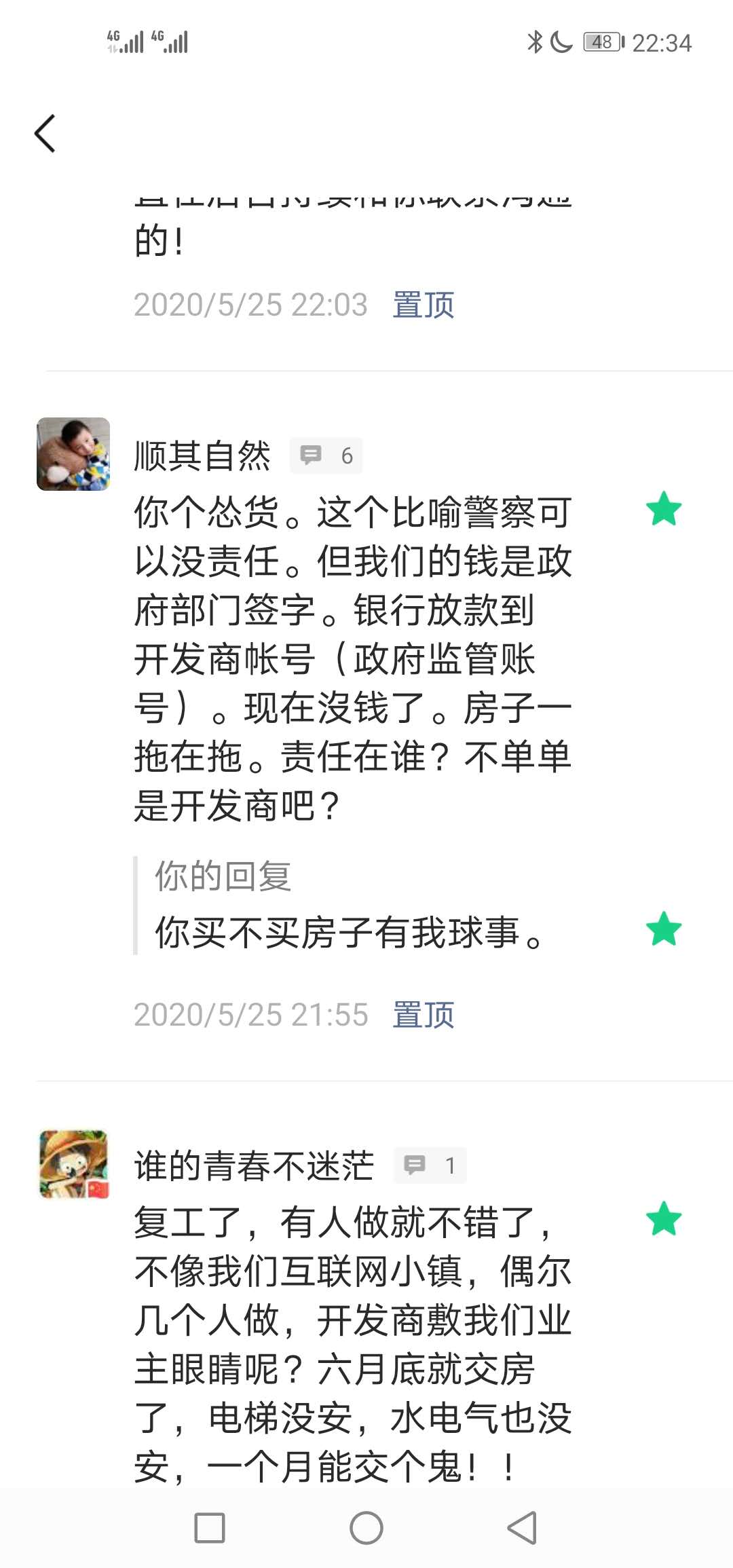Toggle the star on 谁的青春不迷茫's comment
Screen dimensions: 733x1568
[664, 1219]
